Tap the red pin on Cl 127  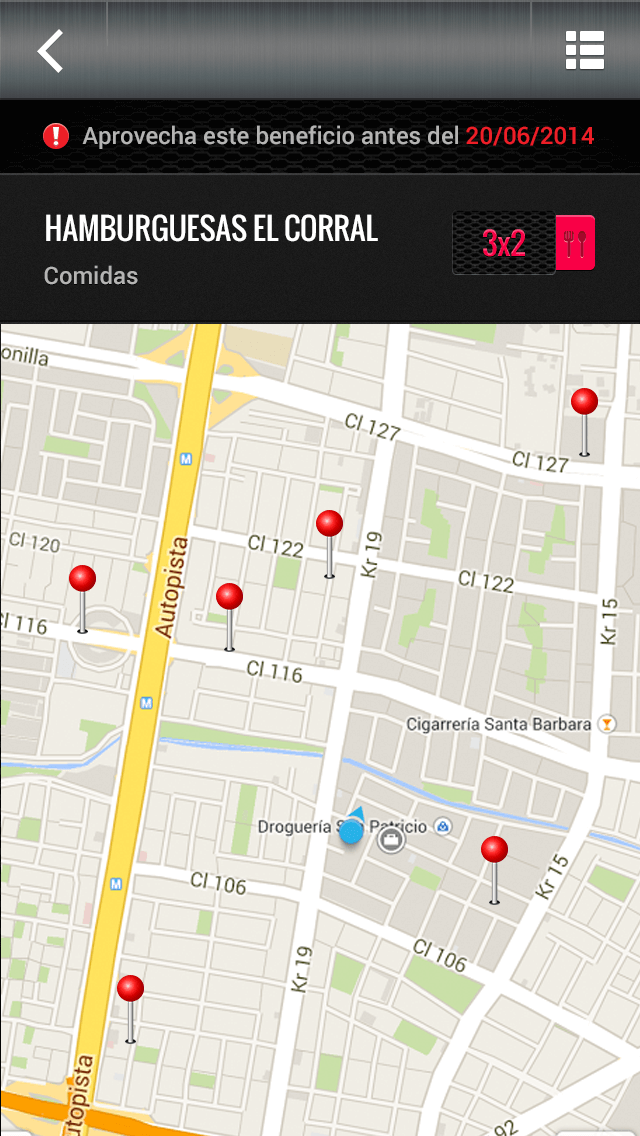click(x=584, y=422)
